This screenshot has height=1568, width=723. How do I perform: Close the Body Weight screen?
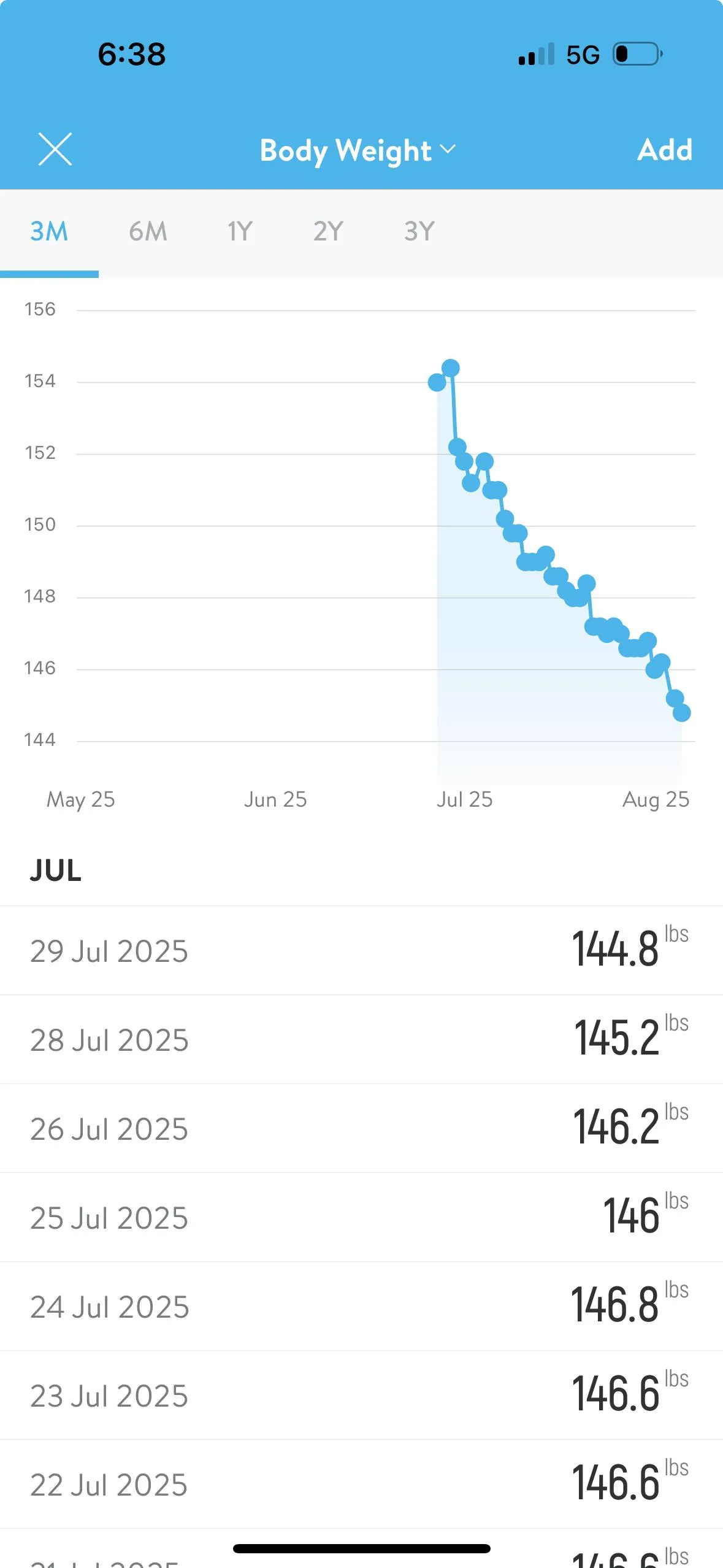(x=55, y=149)
